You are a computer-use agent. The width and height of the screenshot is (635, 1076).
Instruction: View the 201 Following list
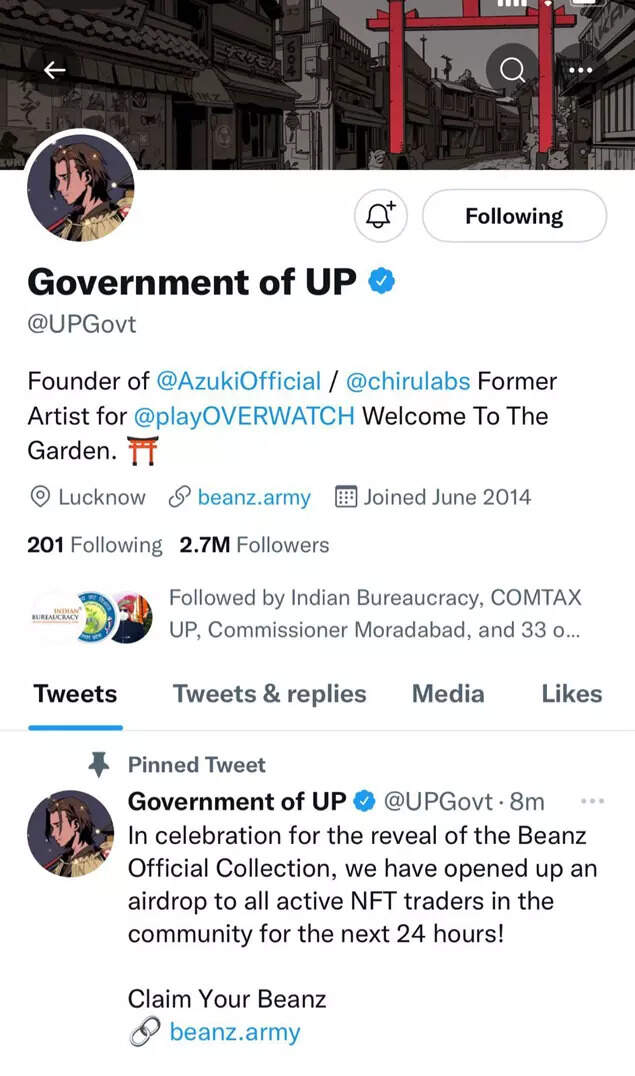tap(94, 545)
